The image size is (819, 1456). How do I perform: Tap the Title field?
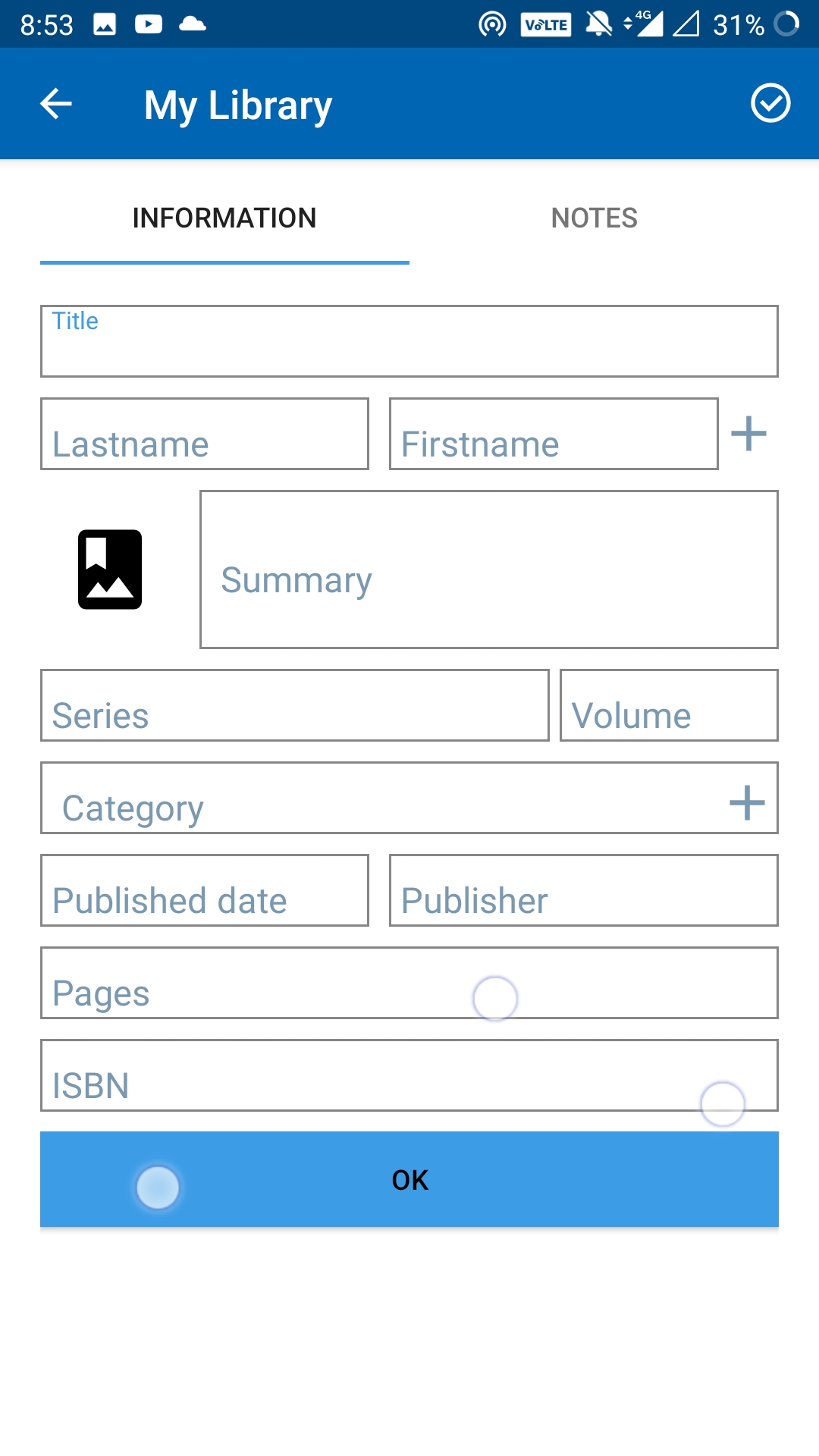pos(409,342)
